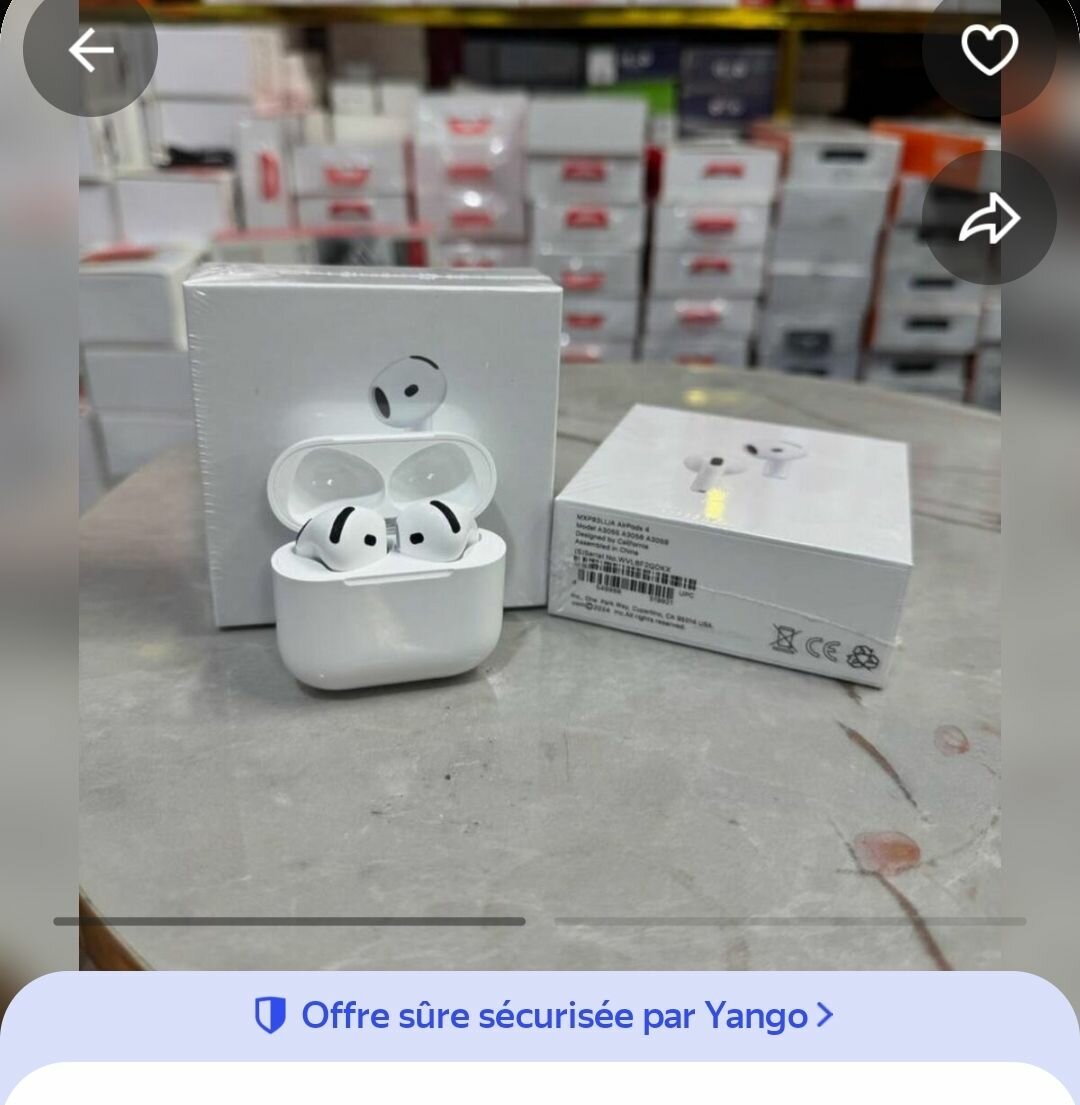The image size is (1080, 1105).
Task: Share this AirPods listing
Action: click(989, 218)
